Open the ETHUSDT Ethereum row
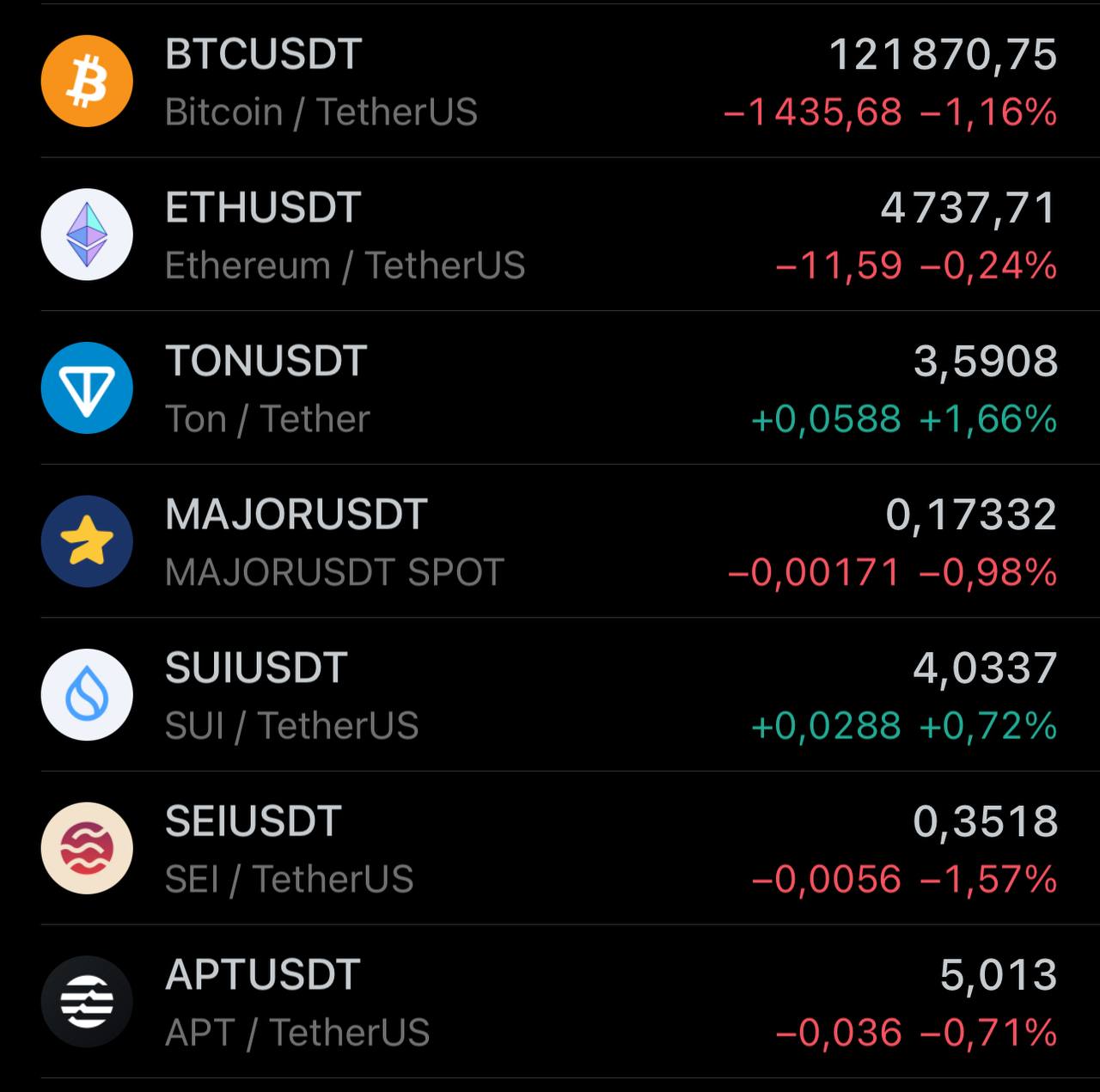 [x=550, y=235]
